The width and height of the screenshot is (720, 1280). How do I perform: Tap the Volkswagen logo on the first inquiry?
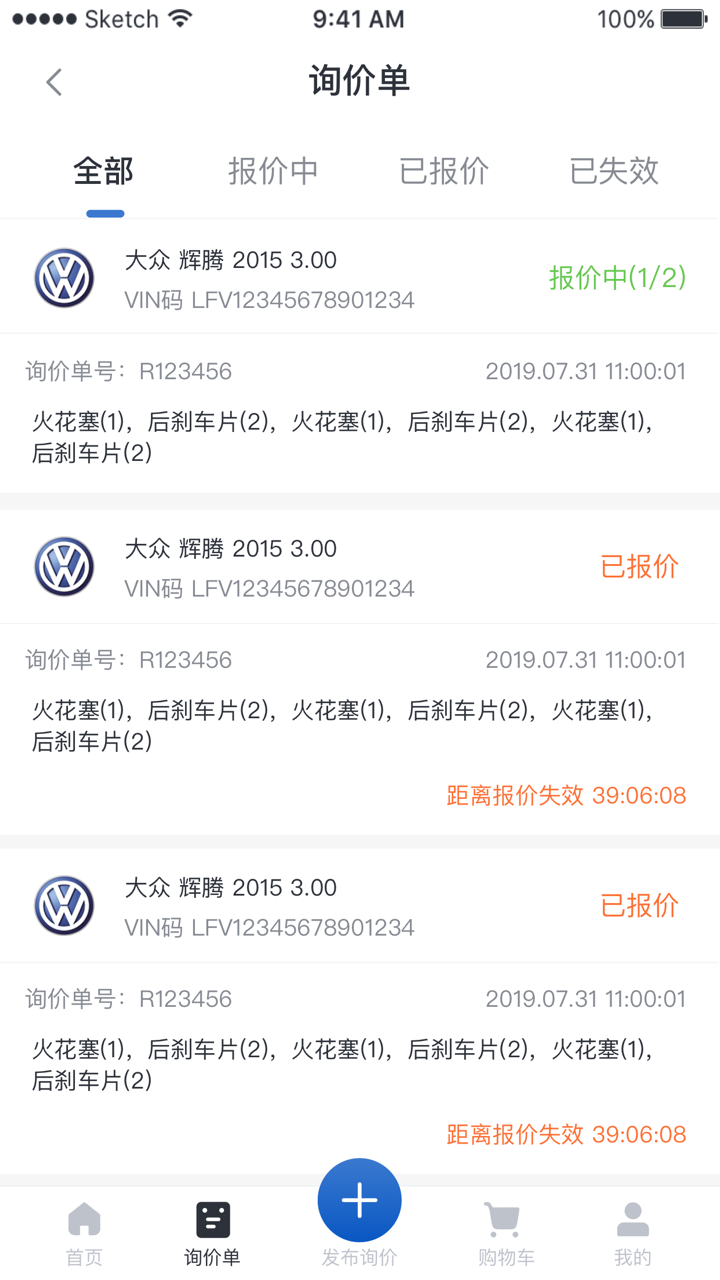pos(64,277)
